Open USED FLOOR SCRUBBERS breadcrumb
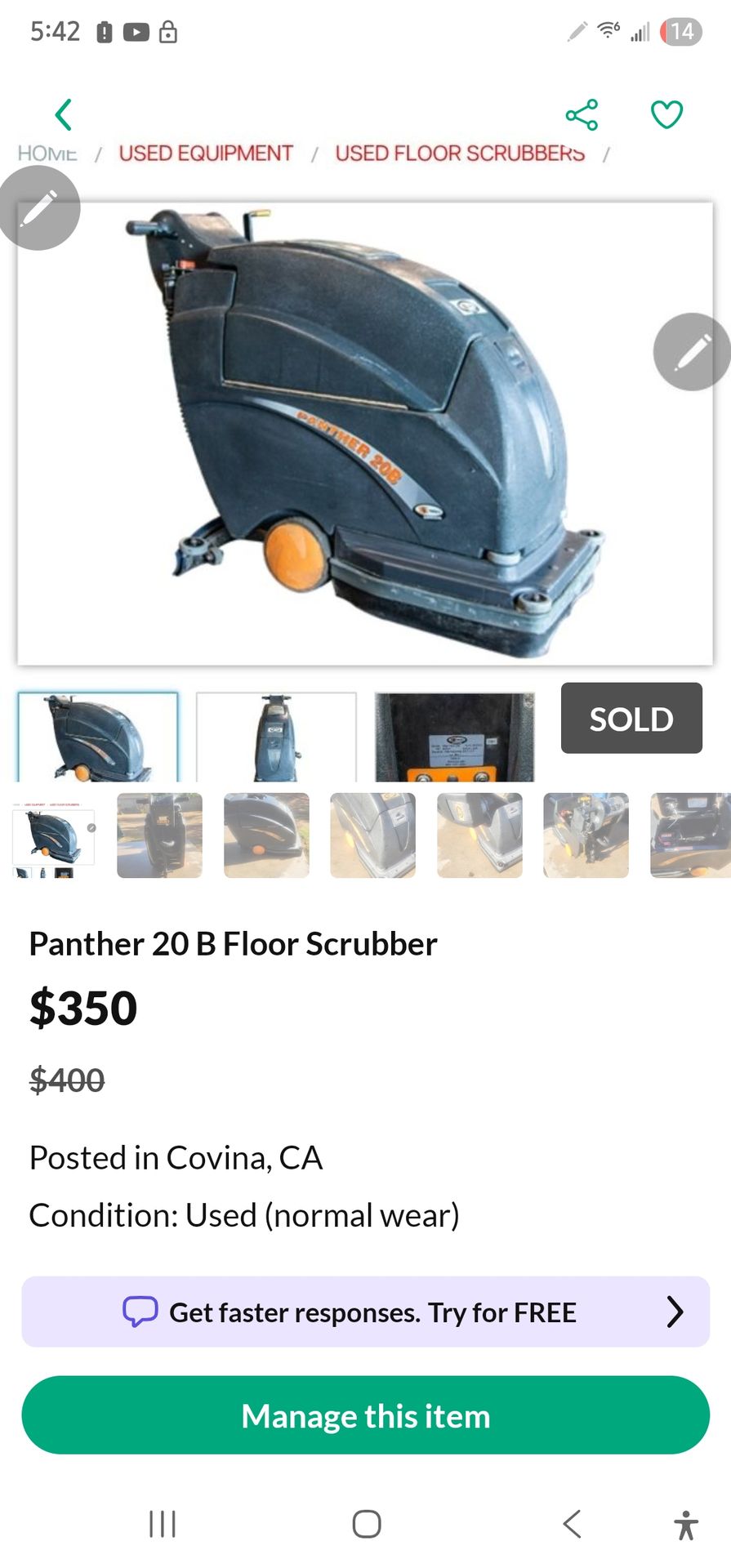 coord(459,153)
